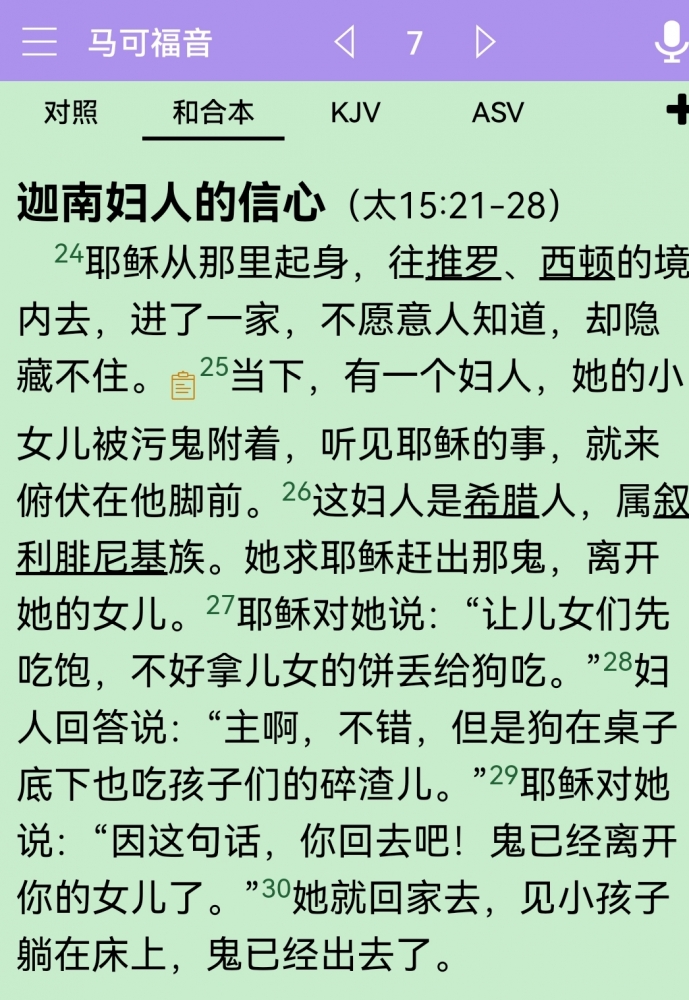The image size is (689, 1000).
Task: Start voice reading with microphone icon
Action: click(669, 42)
